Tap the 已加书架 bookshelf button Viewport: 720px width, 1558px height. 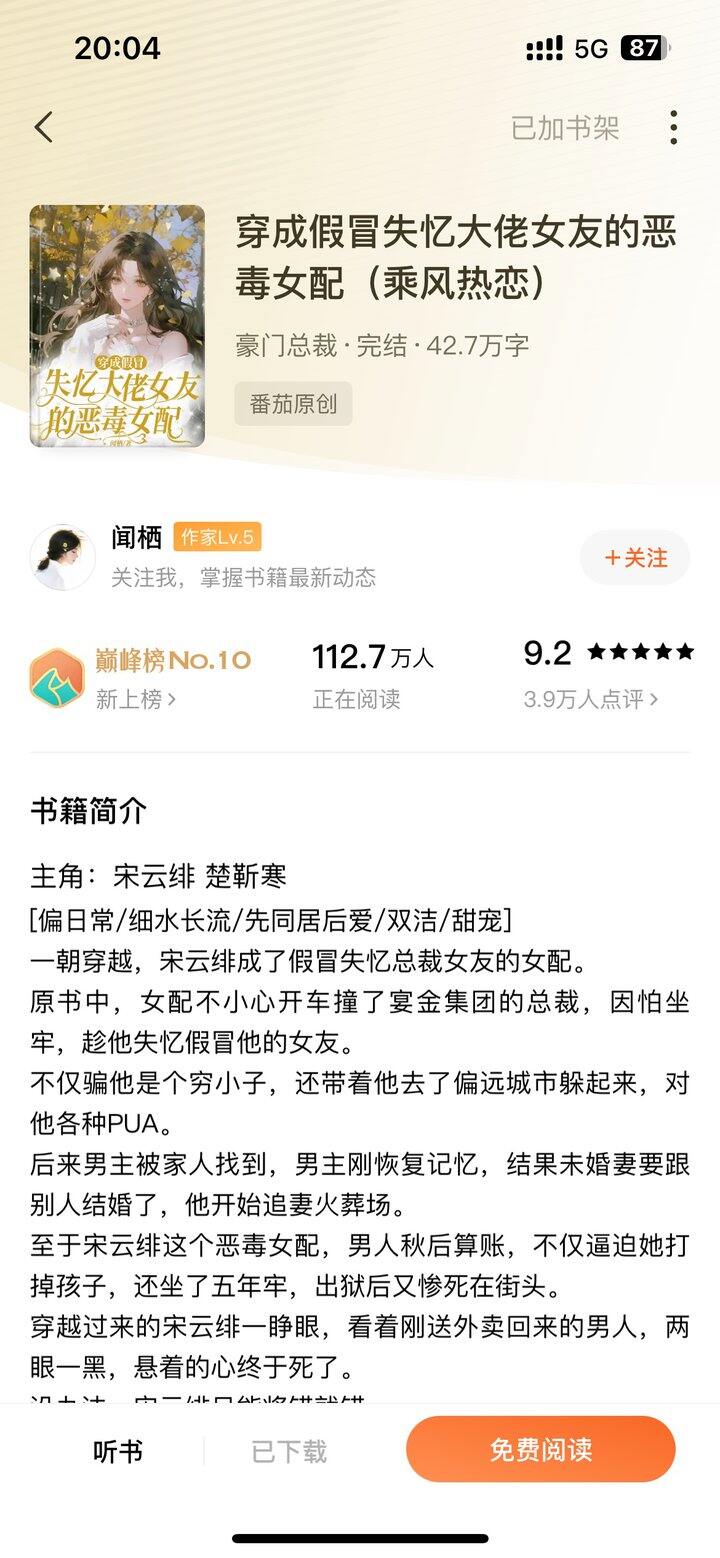(565, 128)
